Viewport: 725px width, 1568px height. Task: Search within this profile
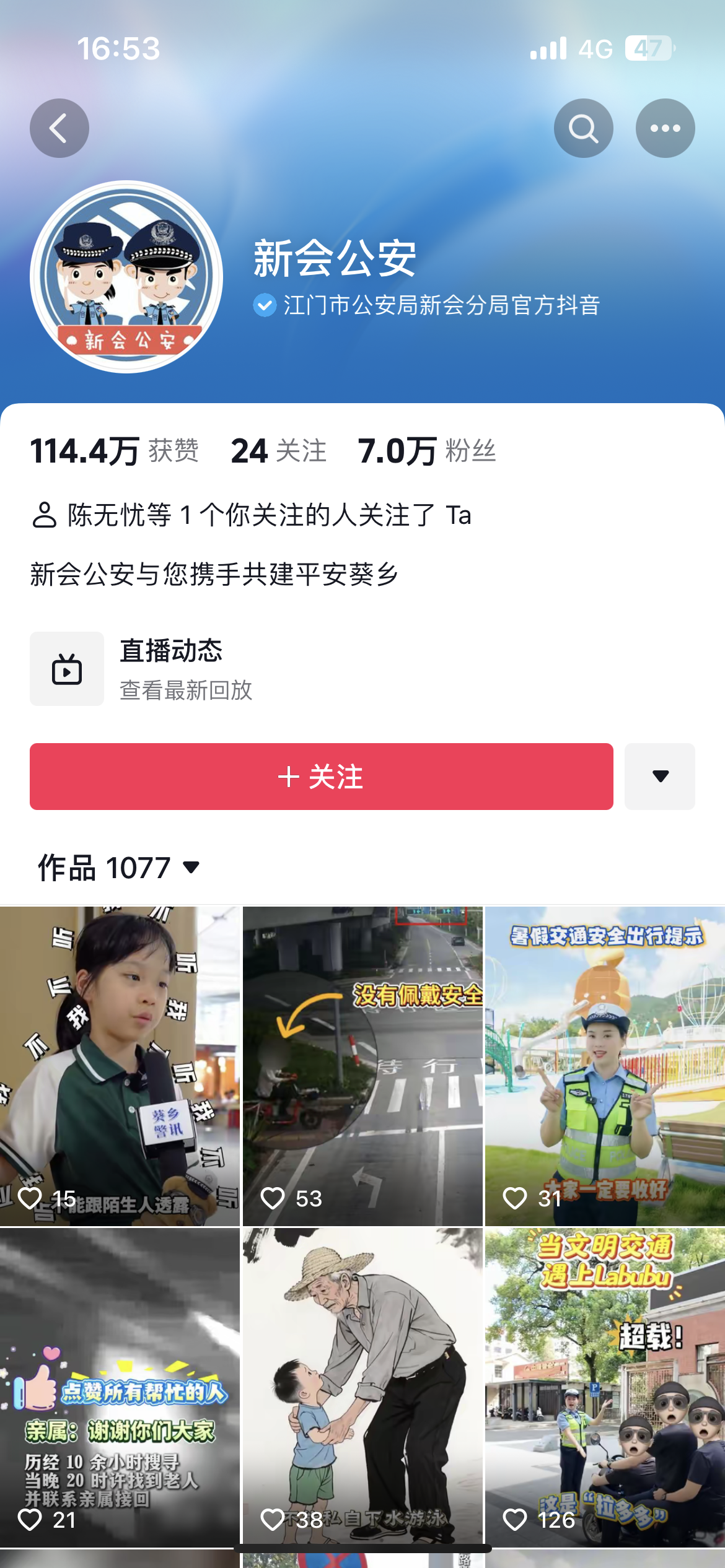coord(583,128)
